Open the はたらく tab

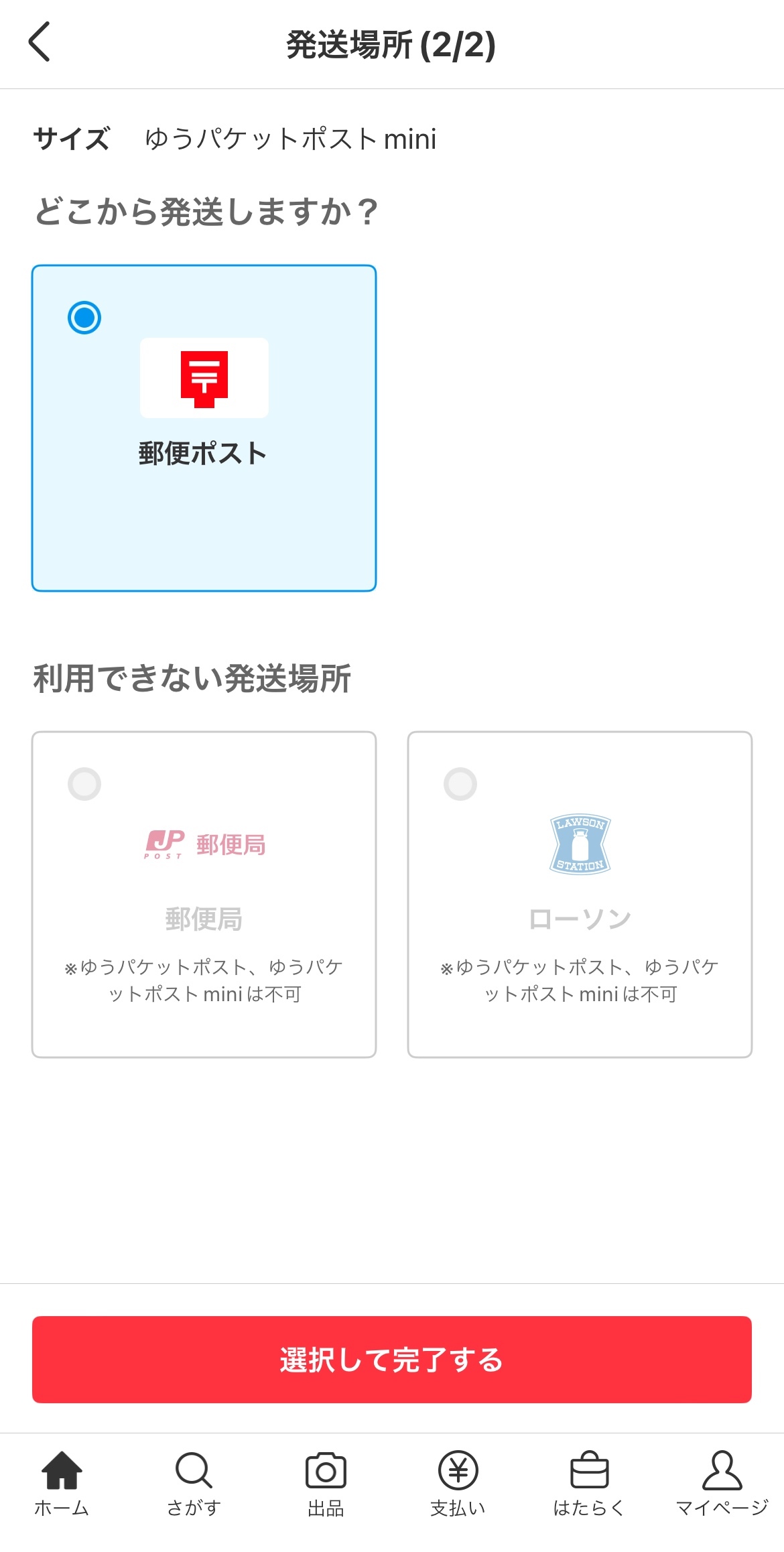tap(590, 1484)
